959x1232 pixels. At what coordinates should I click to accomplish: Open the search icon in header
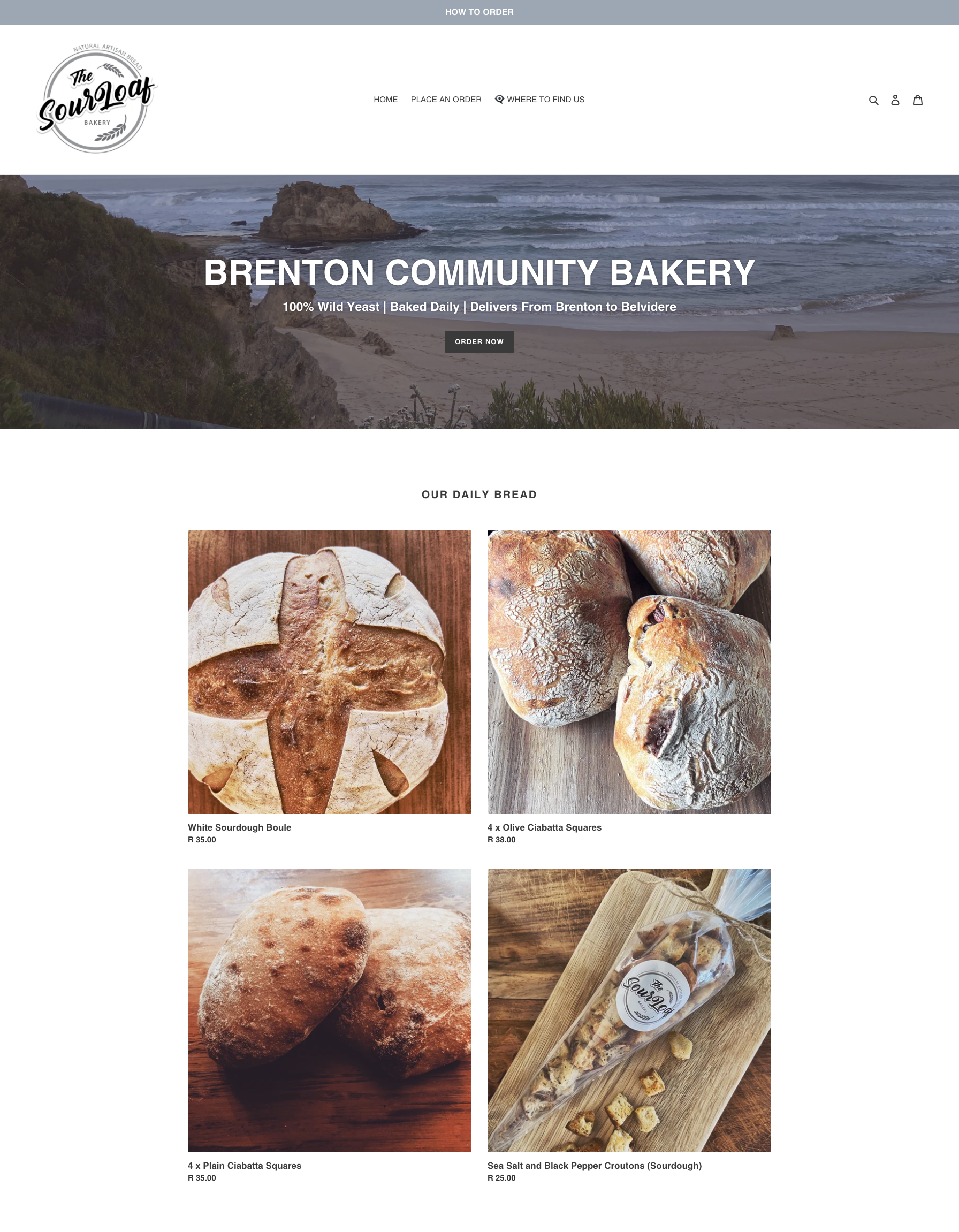873,100
